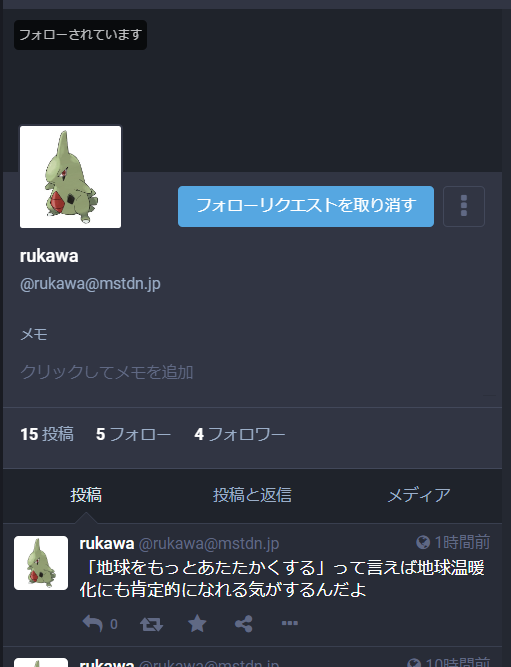Open more options on the 地球温暖化 post
Image resolution: width=511 pixels, height=667 pixels.
(290, 623)
